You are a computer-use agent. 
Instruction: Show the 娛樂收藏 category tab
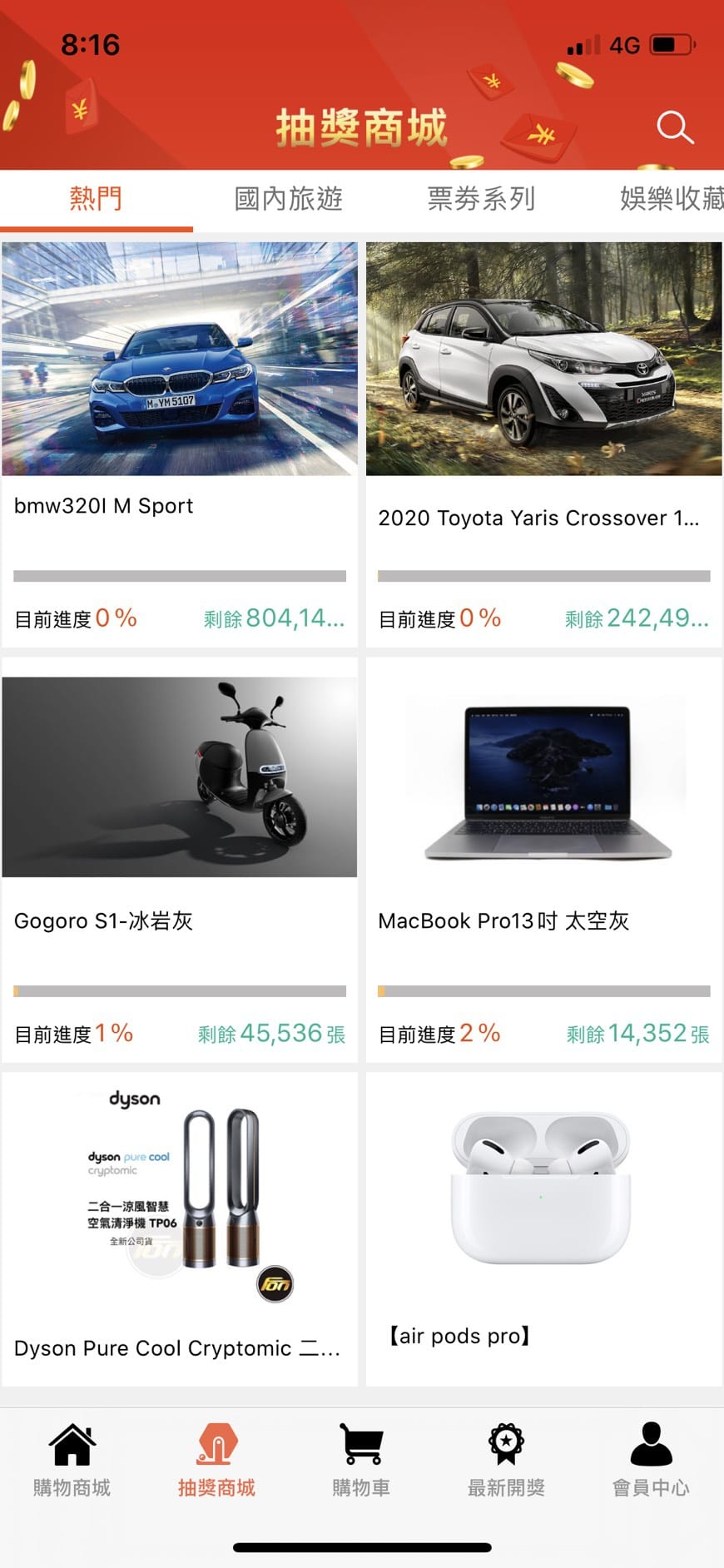(x=671, y=199)
